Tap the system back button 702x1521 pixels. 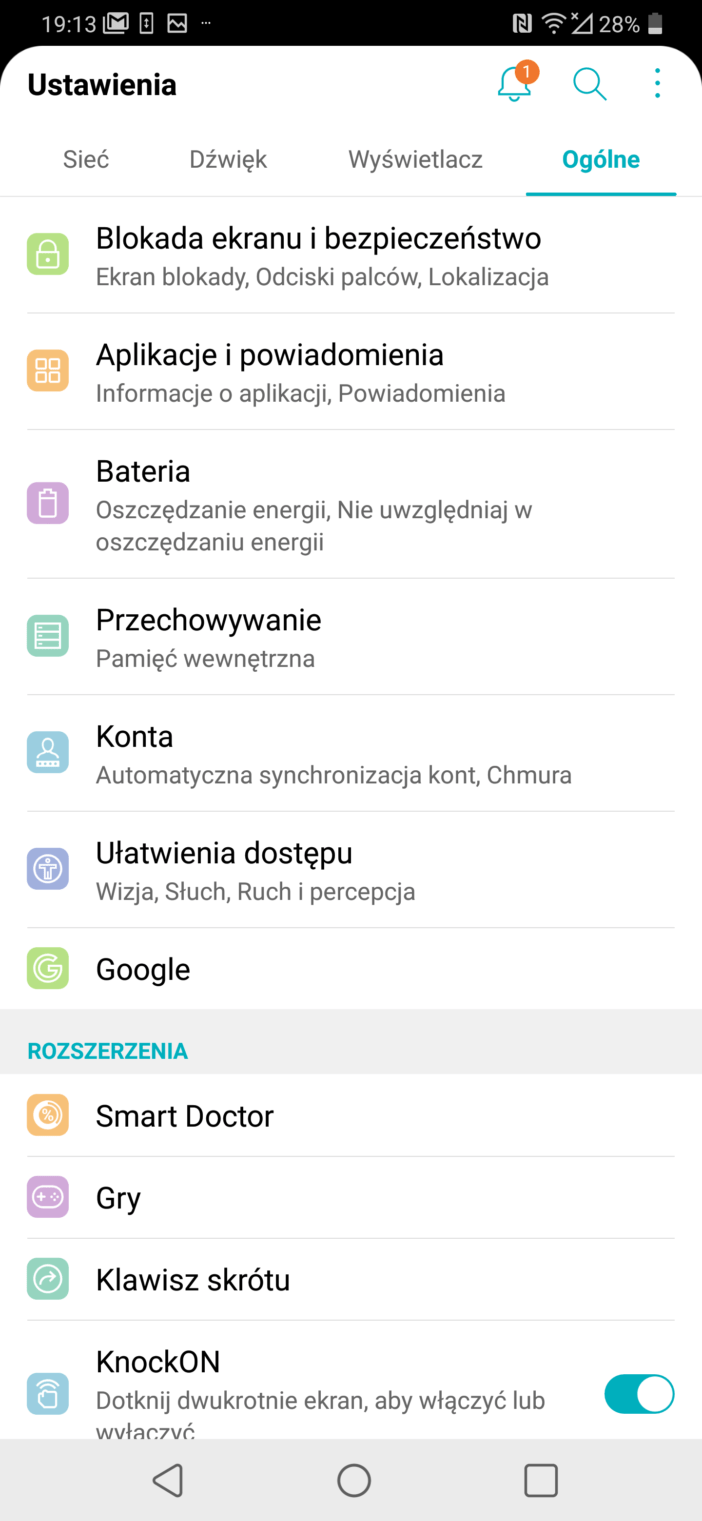[x=168, y=1480]
